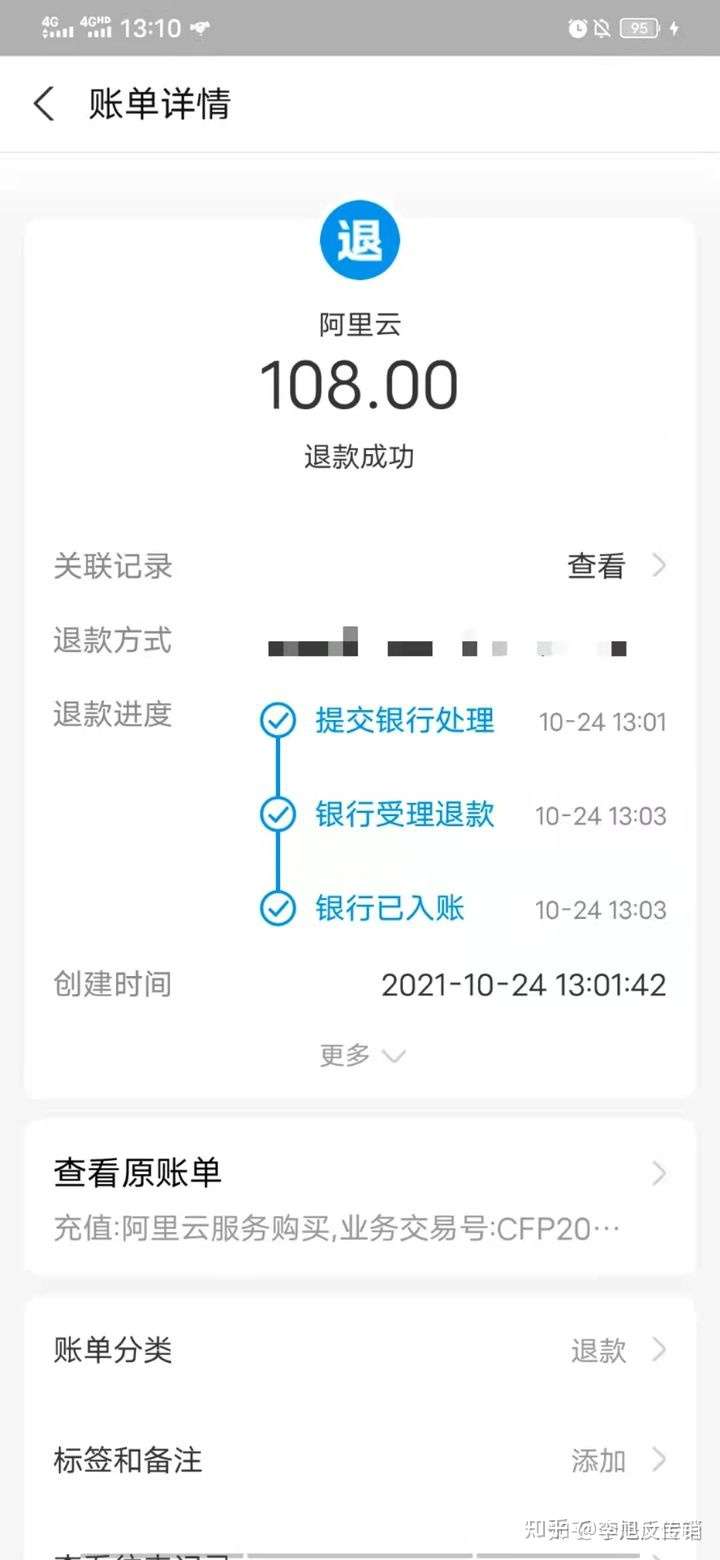720x1560 pixels.
Task: Expand 更多 to show more details
Action: (361, 1055)
